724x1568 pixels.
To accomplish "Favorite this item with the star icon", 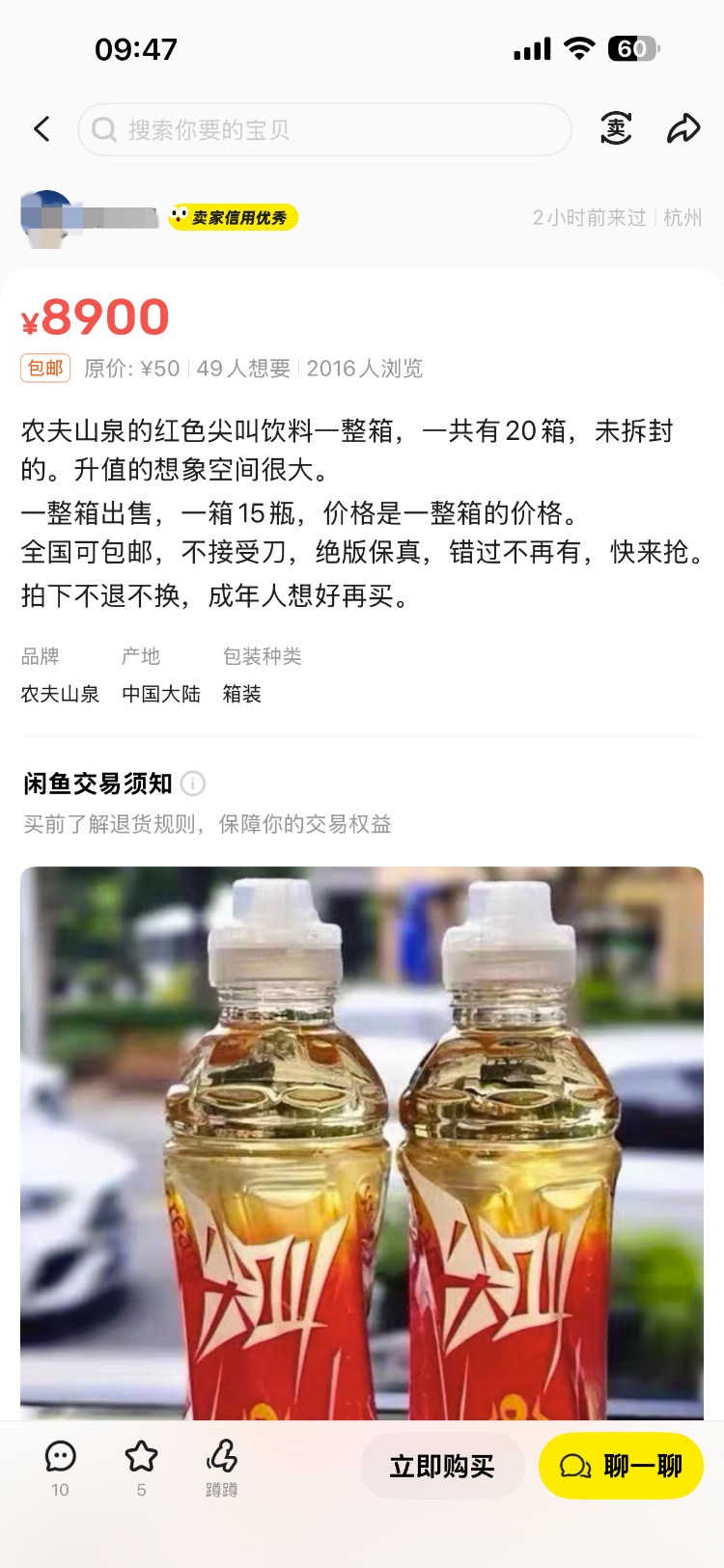I will pos(141,1457).
